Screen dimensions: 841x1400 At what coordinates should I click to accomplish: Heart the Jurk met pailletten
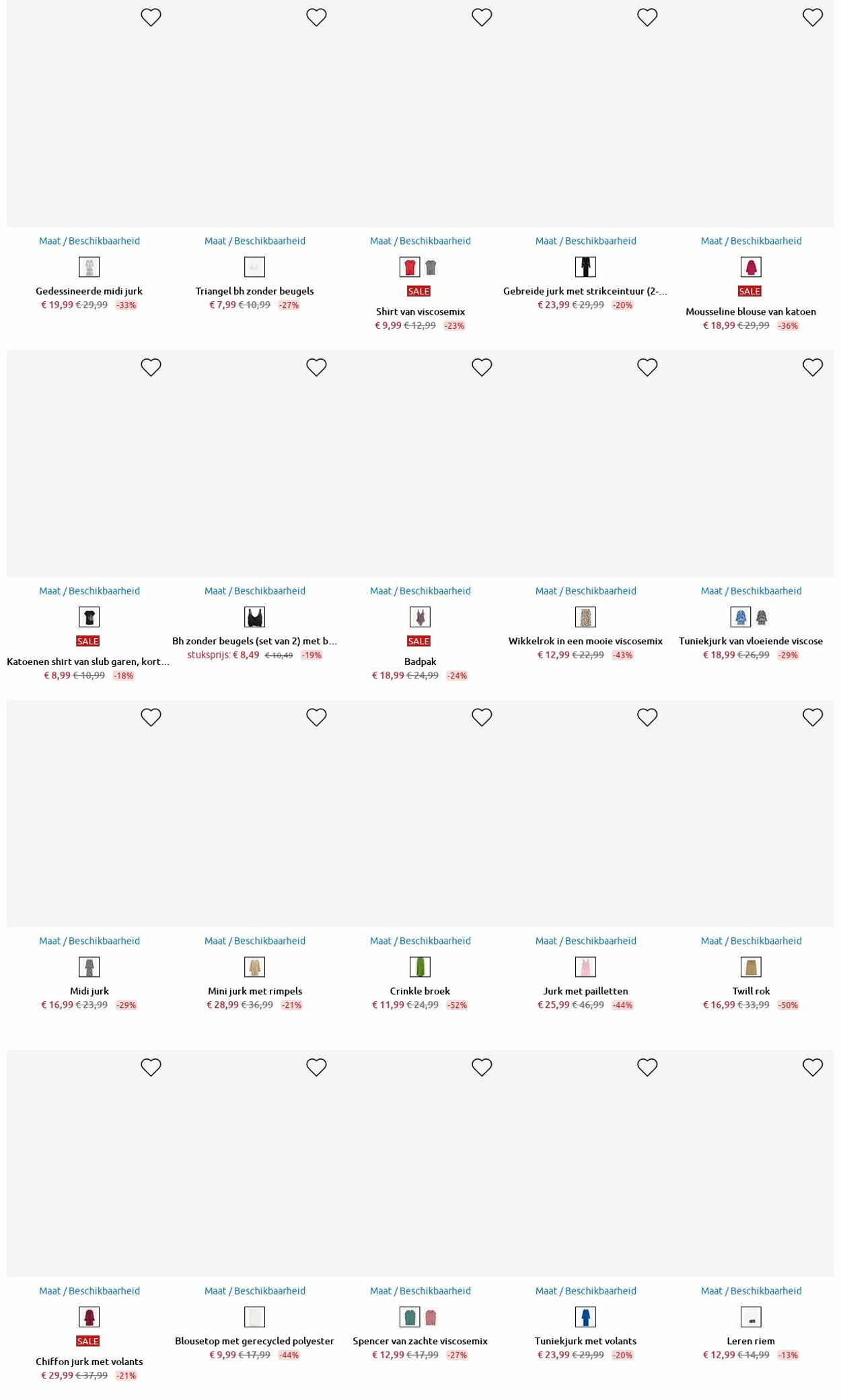point(647,717)
